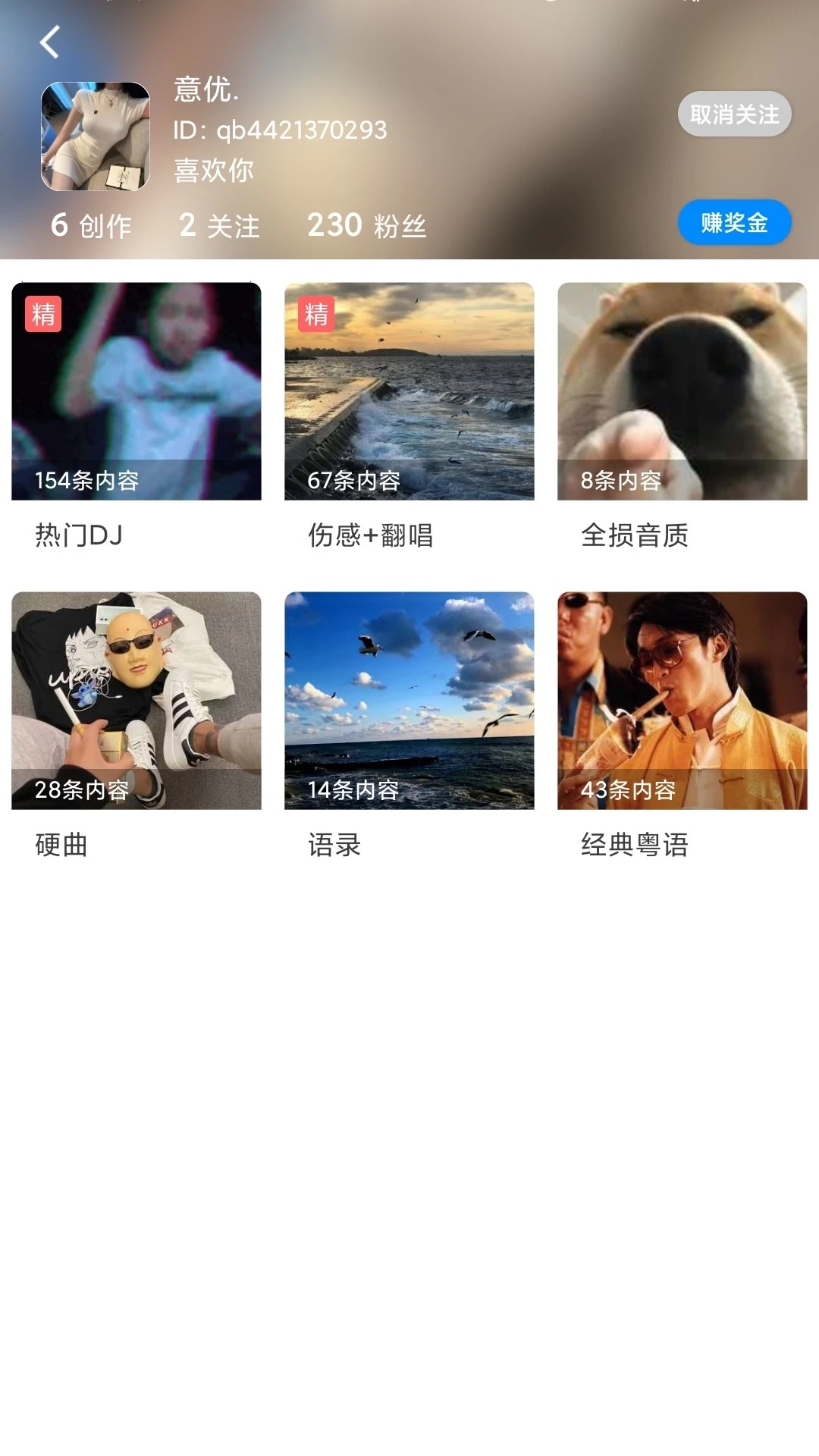Tap the 取消关注 unfollow button
Screen dimensions: 819x1456
tap(734, 115)
